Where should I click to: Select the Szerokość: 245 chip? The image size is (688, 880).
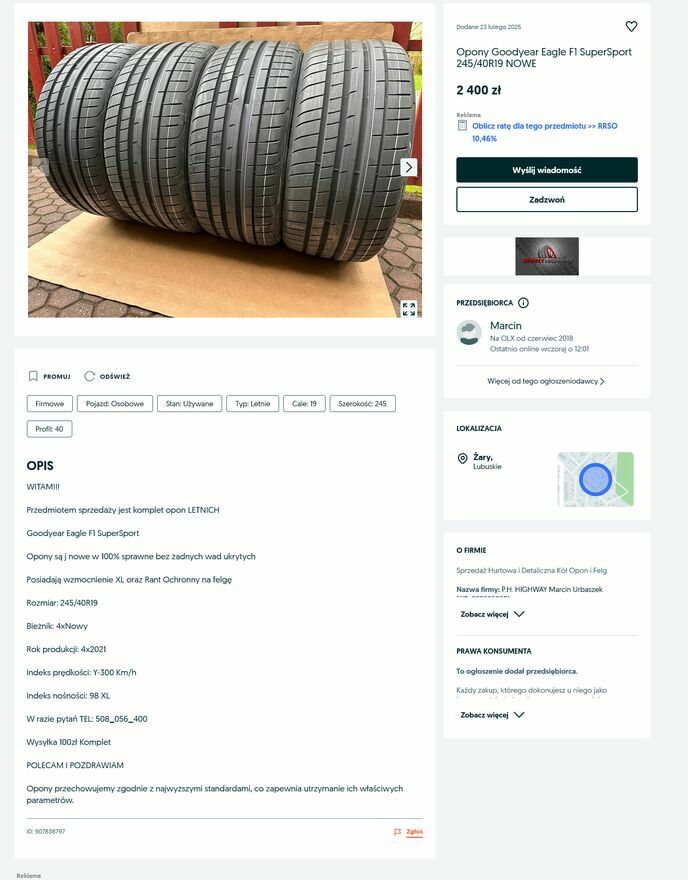(x=362, y=404)
